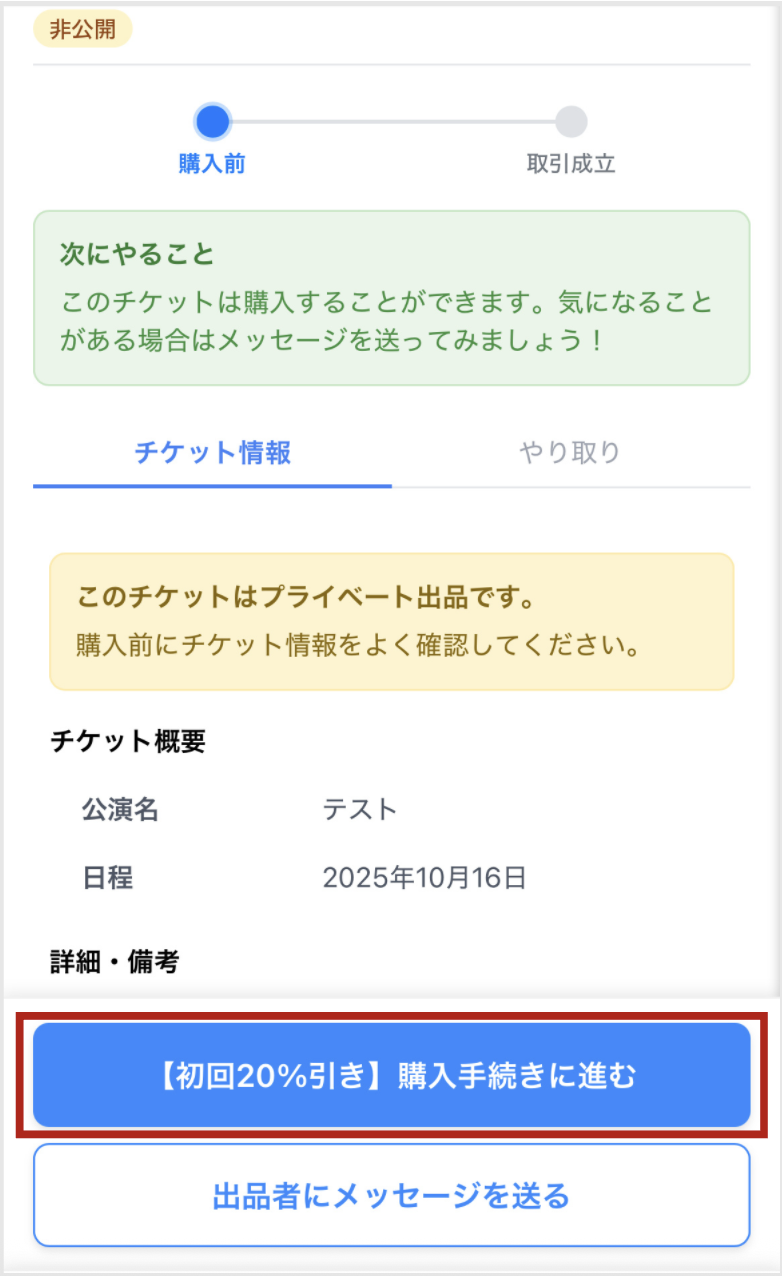Tap the 取引成立 gray step label text
The height and width of the screenshot is (1276, 782).
point(570,164)
